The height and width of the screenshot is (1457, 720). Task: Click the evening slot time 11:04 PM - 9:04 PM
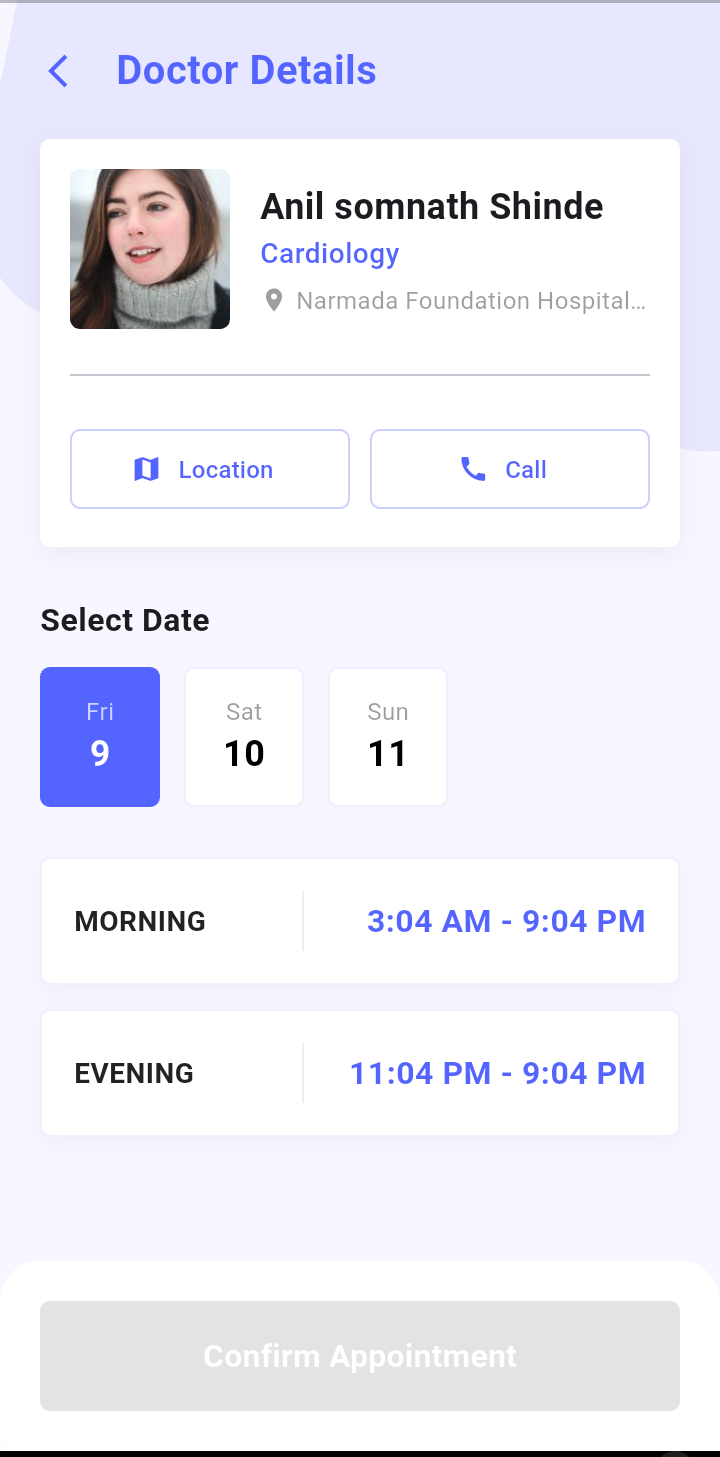tap(497, 1072)
